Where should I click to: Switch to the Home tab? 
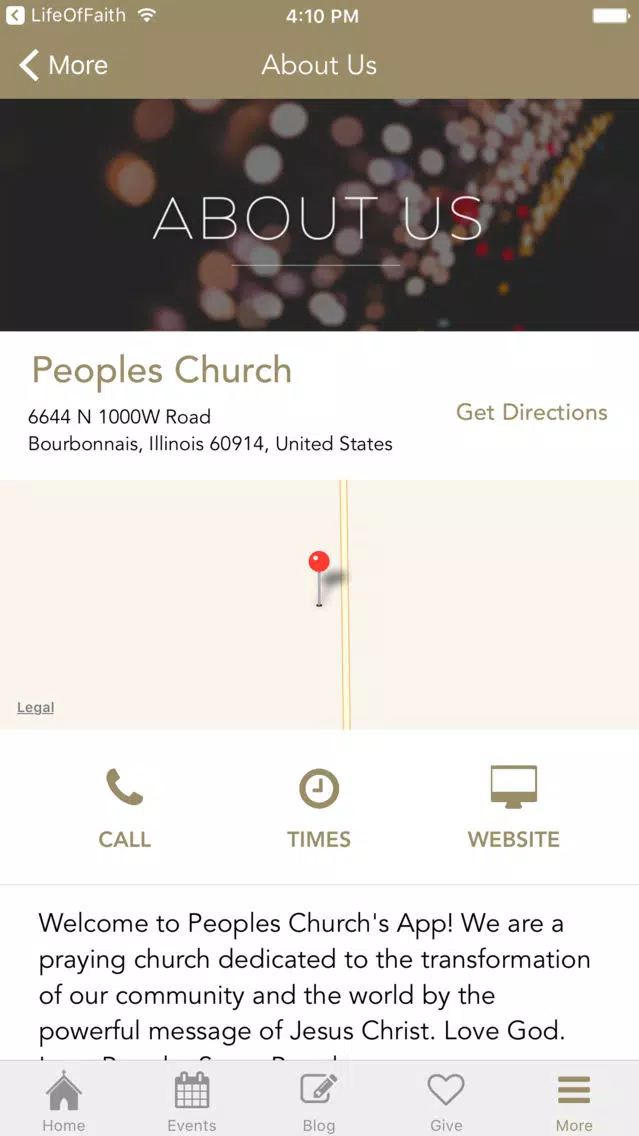pyautogui.click(x=64, y=1101)
